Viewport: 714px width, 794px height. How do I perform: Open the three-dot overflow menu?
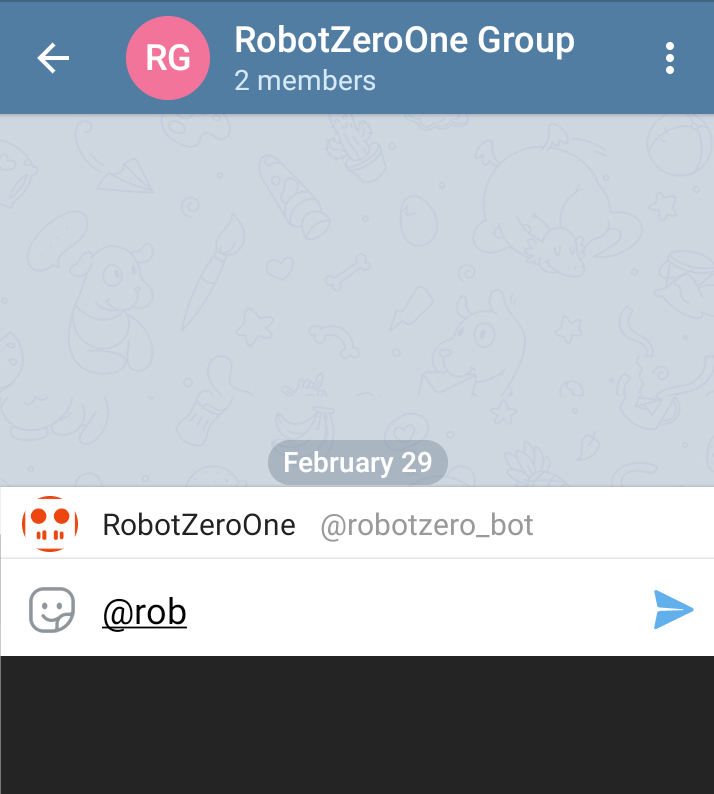pyautogui.click(x=670, y=58)
